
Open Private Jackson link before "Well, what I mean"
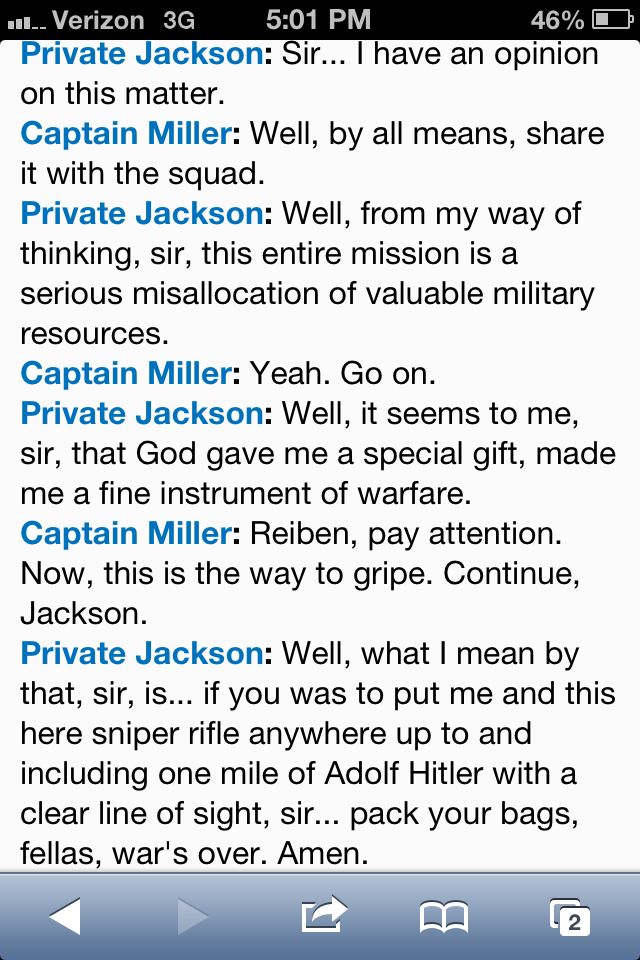pyautogui.click(x=141, y=653)
